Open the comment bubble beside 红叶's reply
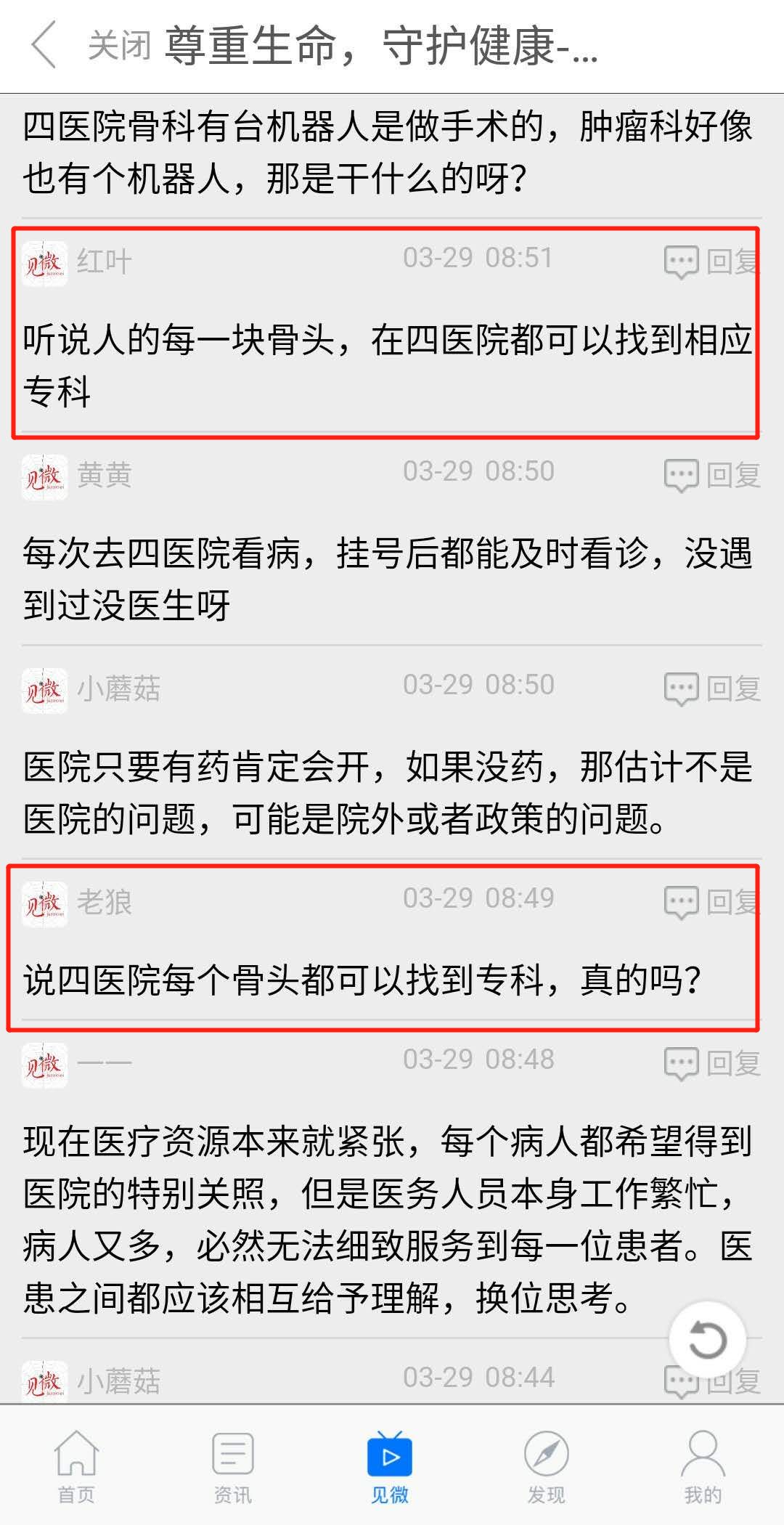The width and height of the screenshot is (784, 1525). click(x=679, y=262)
